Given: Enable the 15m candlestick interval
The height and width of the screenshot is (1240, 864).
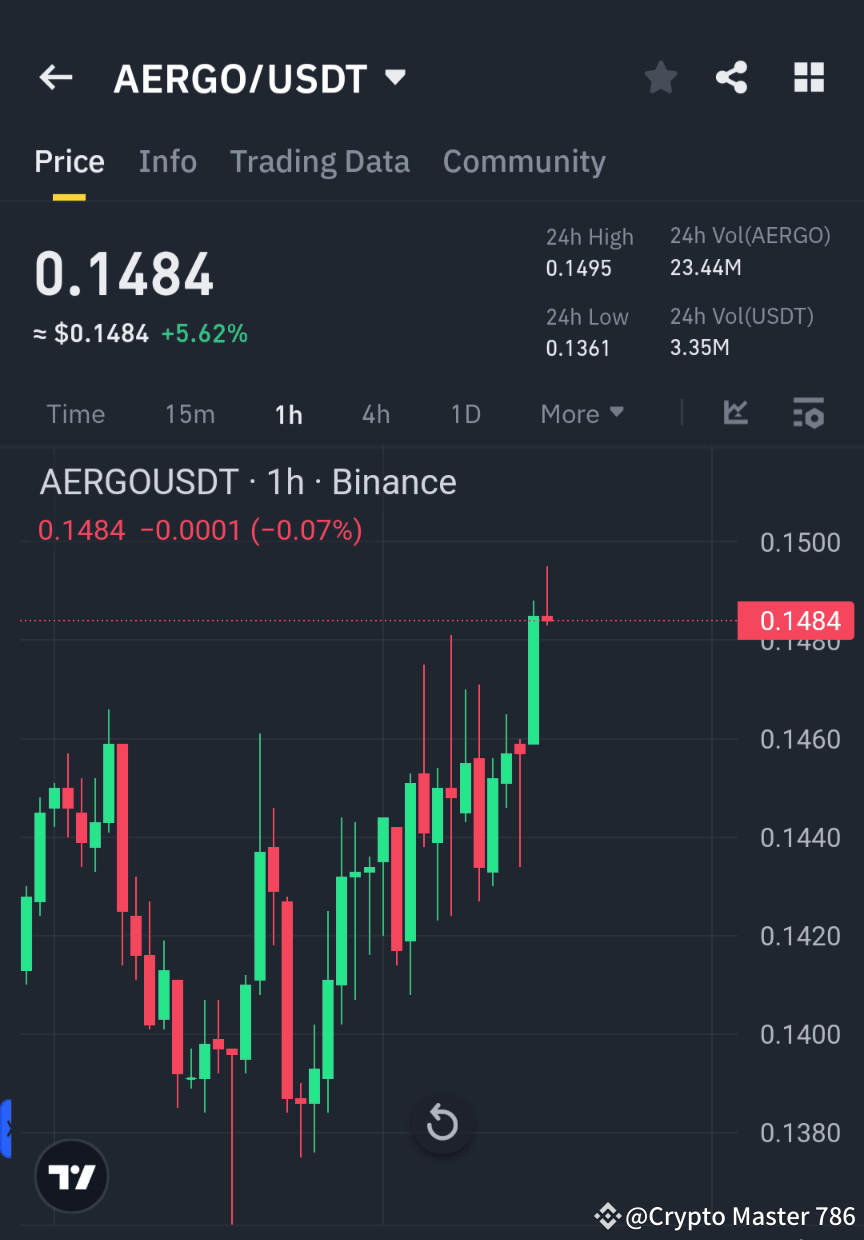Looking at the screenshot, I should (x=190, y=413).
